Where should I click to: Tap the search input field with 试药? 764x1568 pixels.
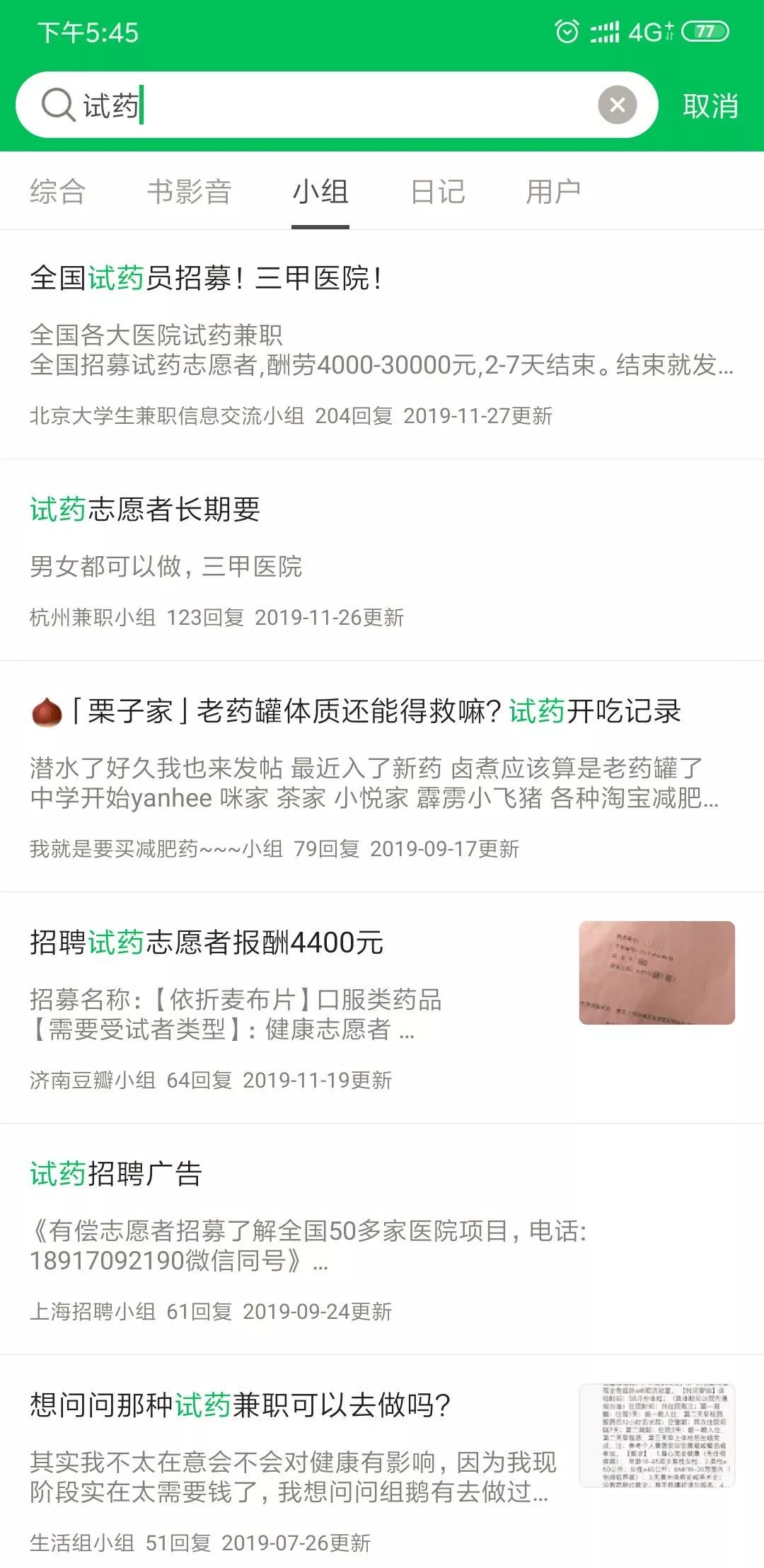coord(283,106)
